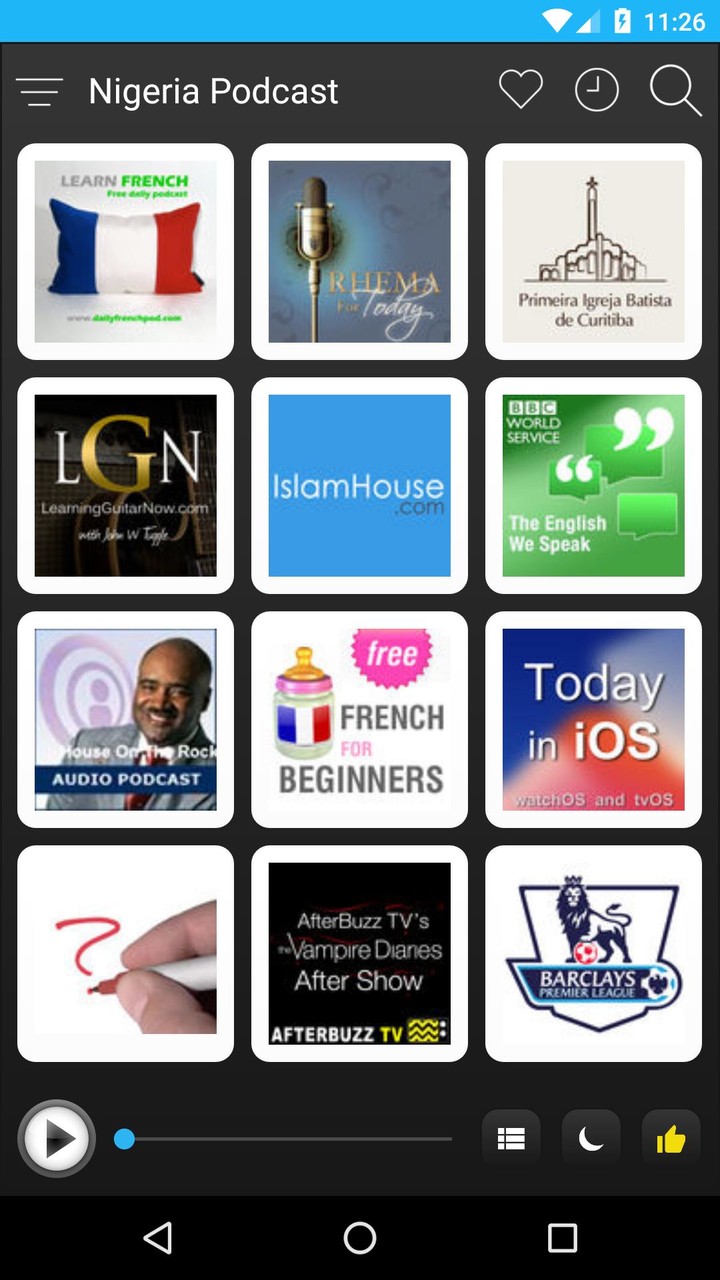This screenshot has height=1280, width=720.
Task: Open the Today in iOS podcast
Action: pos(593,719)
